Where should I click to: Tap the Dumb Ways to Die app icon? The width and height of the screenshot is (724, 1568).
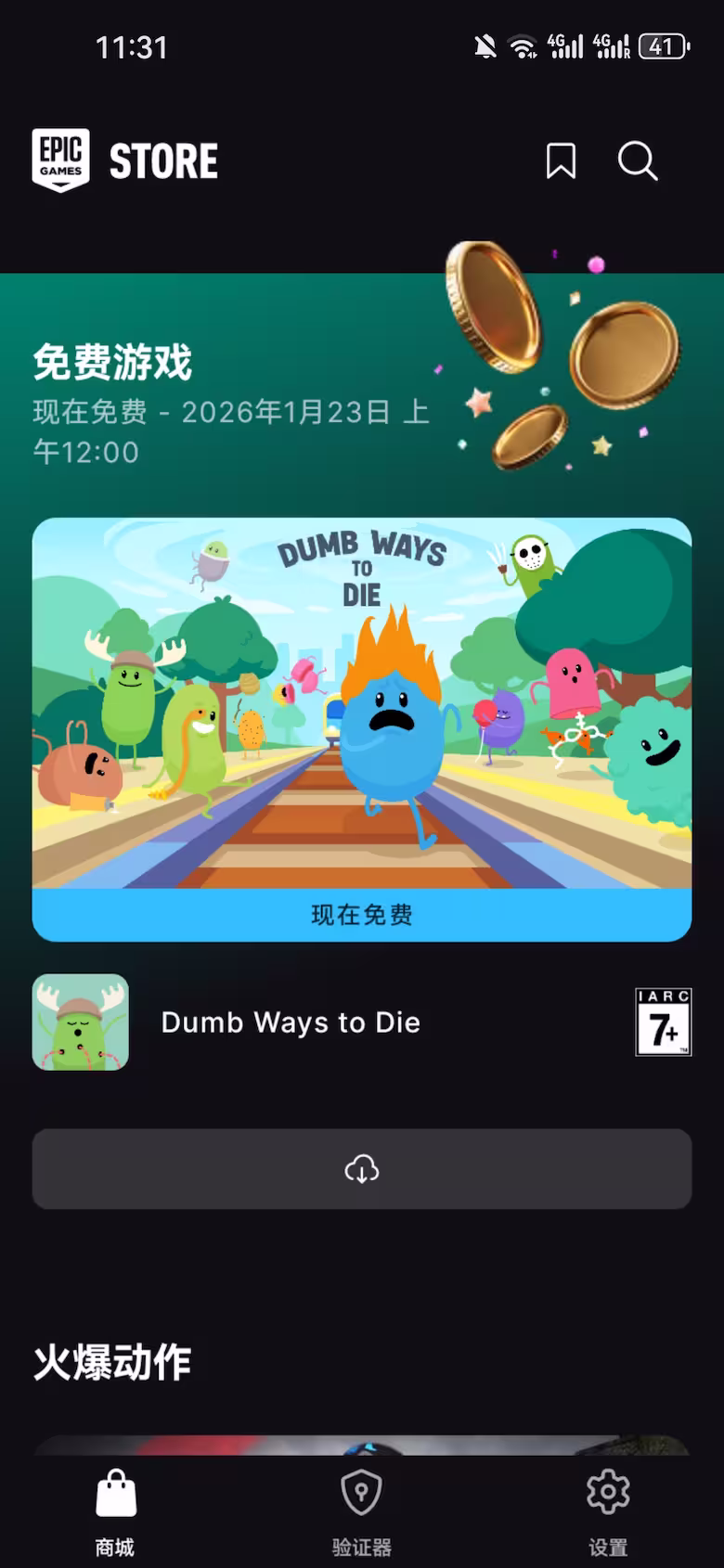(80, 1021)
